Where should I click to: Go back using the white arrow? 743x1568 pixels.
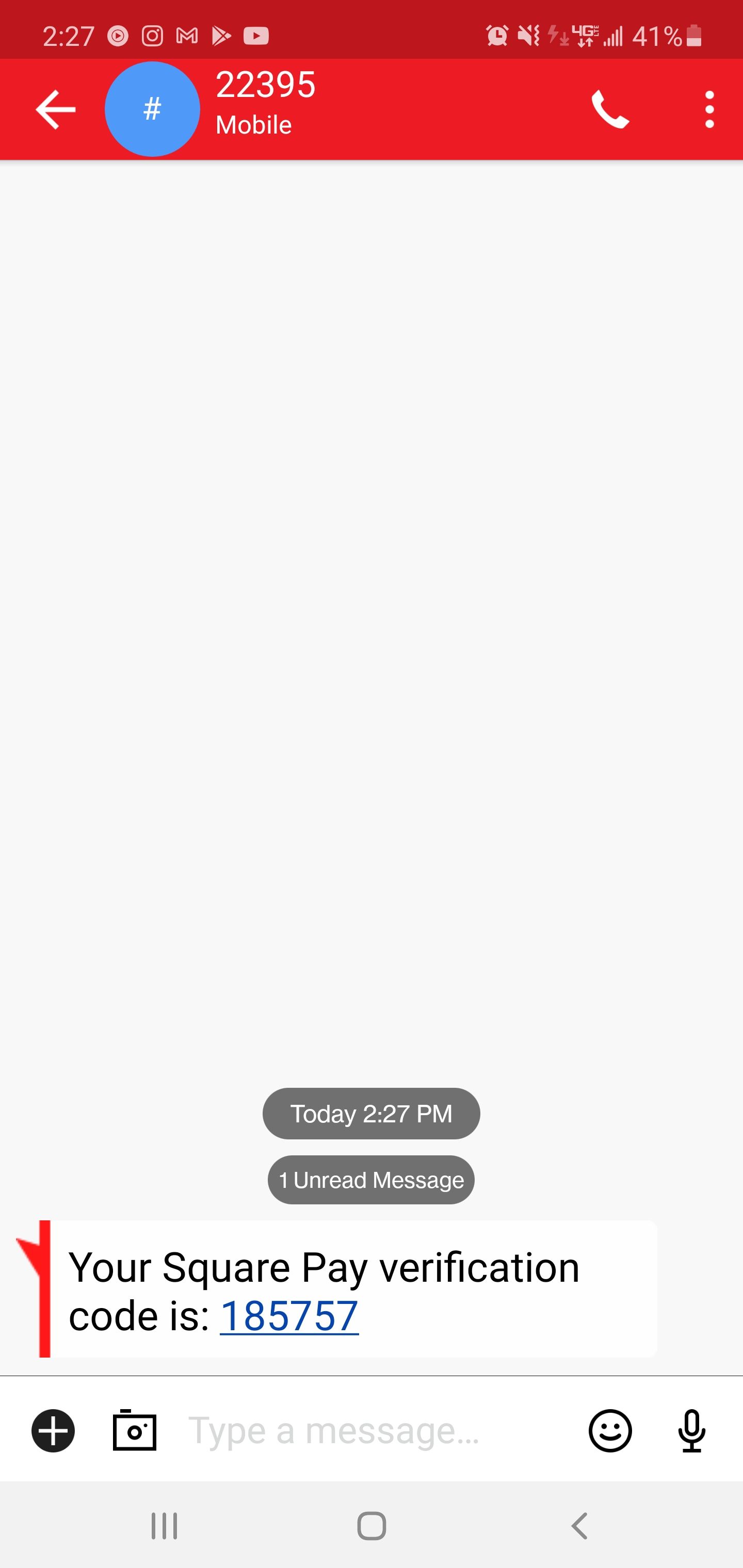tap(55, 109)
